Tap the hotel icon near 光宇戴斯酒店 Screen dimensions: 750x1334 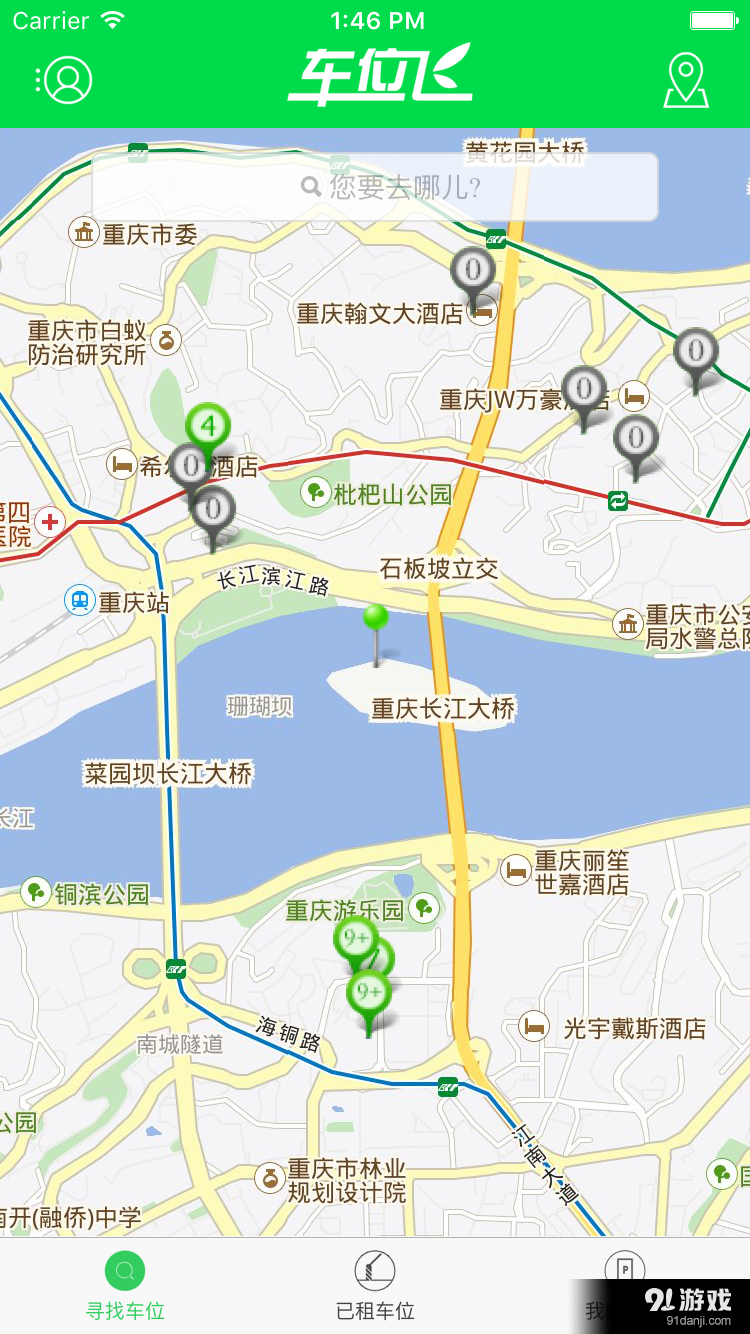(x=533, y=1027)
